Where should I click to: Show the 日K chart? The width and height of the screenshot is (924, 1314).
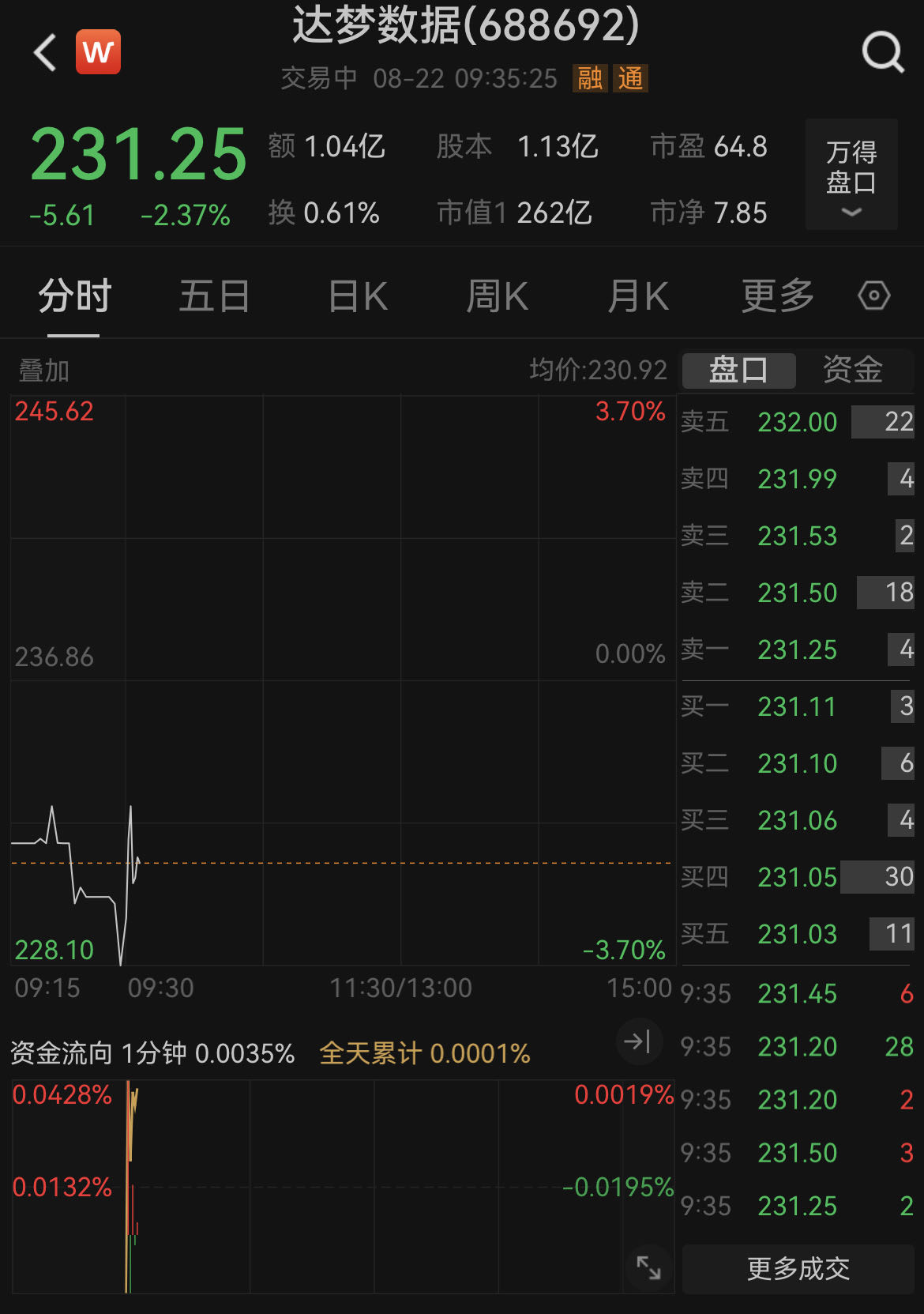pos(358,297)
